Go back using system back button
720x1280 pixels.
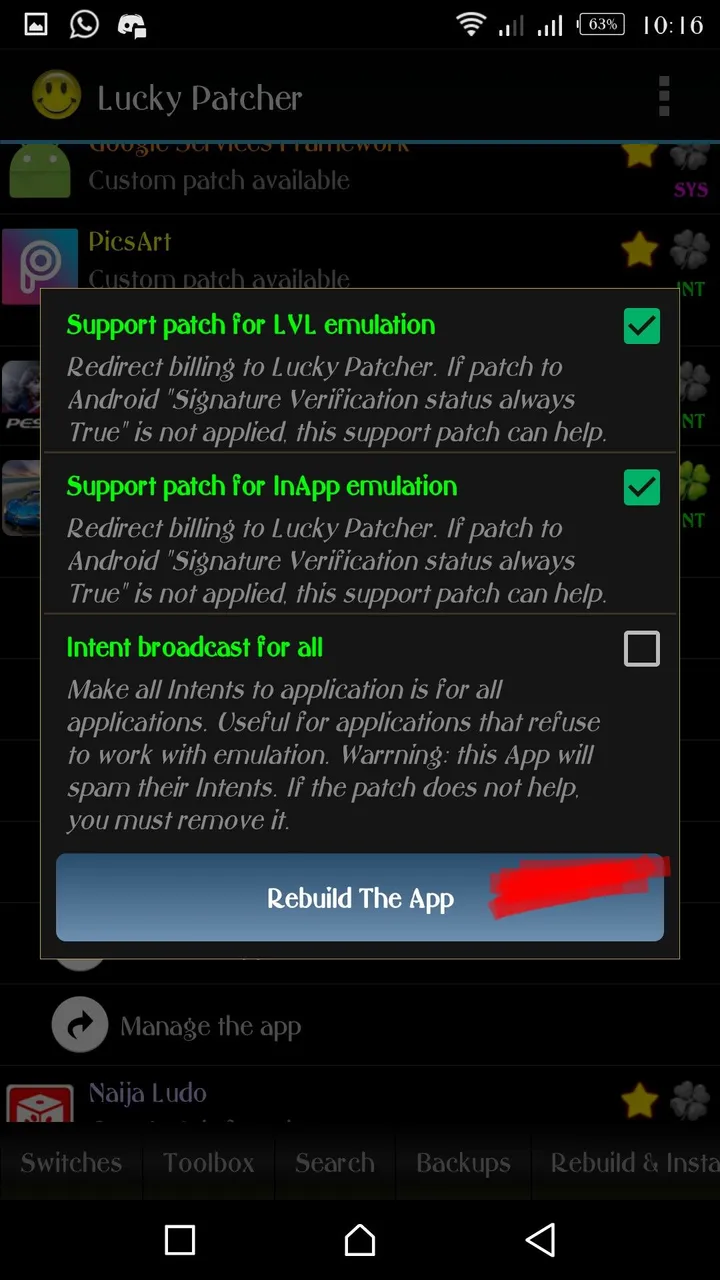(540, 1240)
